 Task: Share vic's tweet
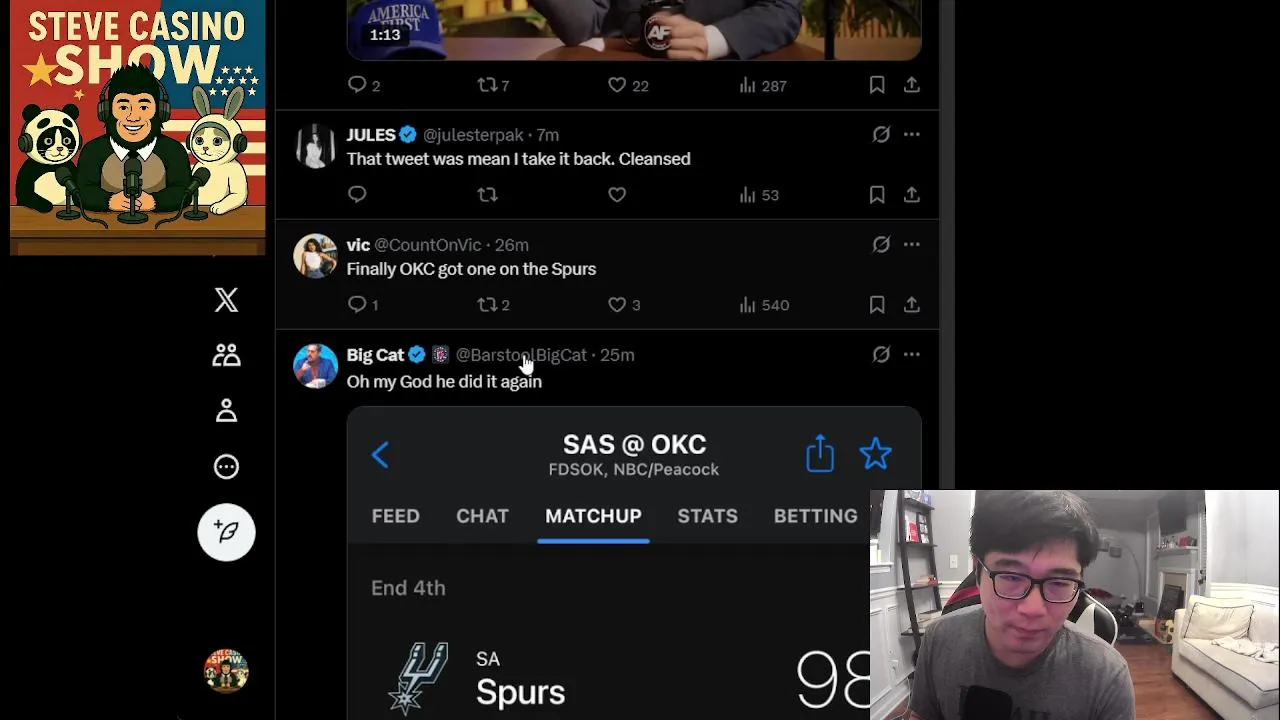tap(912, 305)
